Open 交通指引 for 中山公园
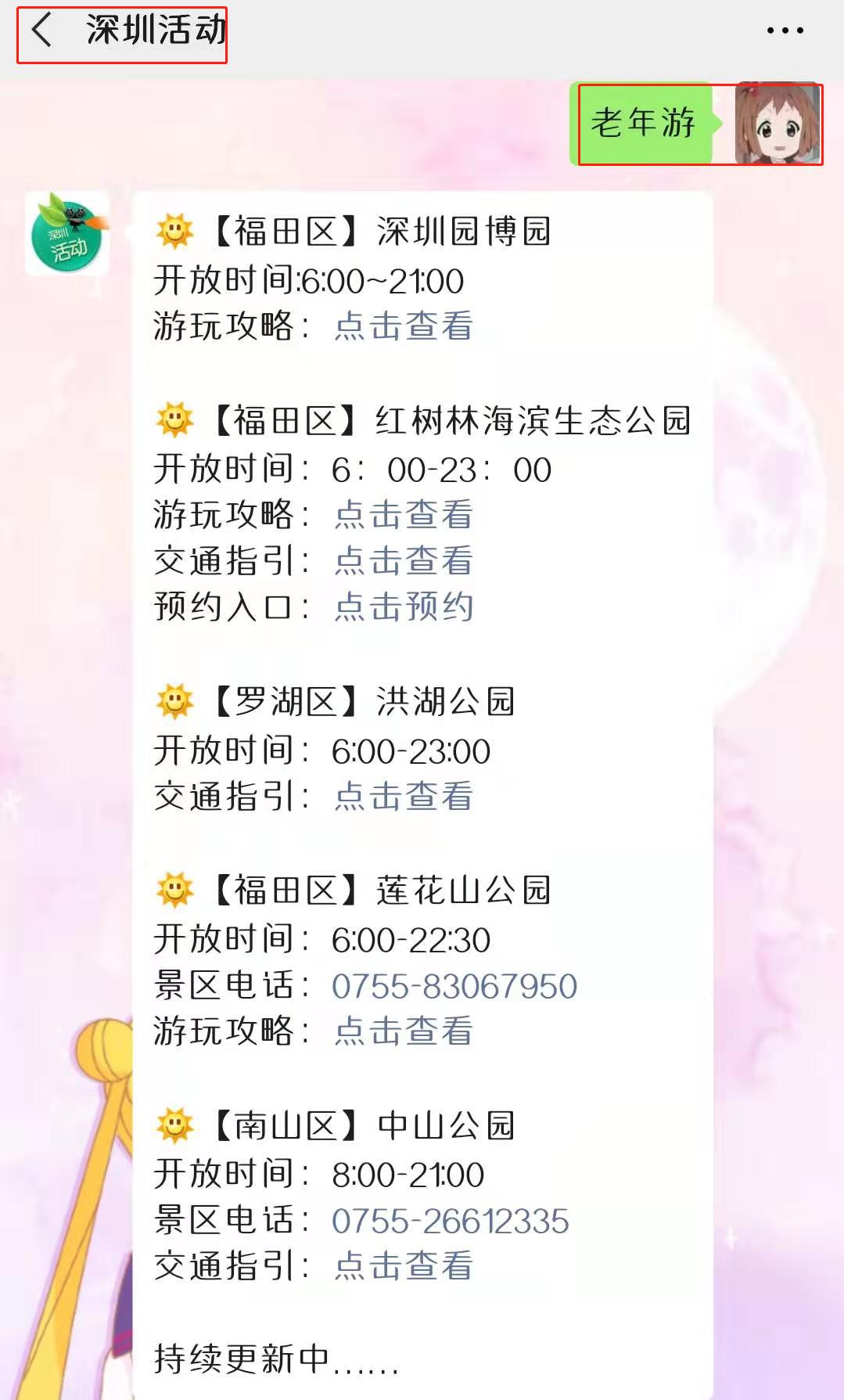The height and width of the screenshot is (1400, 844). pyautogui.click(x=404, y=1266)
